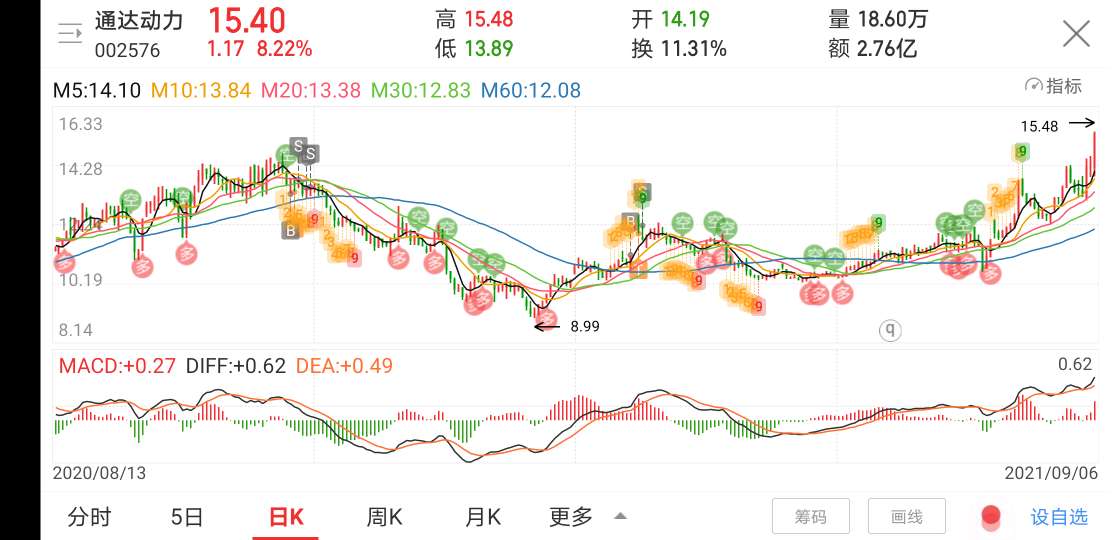The width and height of the screenshot is (1113, 540).
Task: Expand the 更多 period options
Action: pos(587,517)
